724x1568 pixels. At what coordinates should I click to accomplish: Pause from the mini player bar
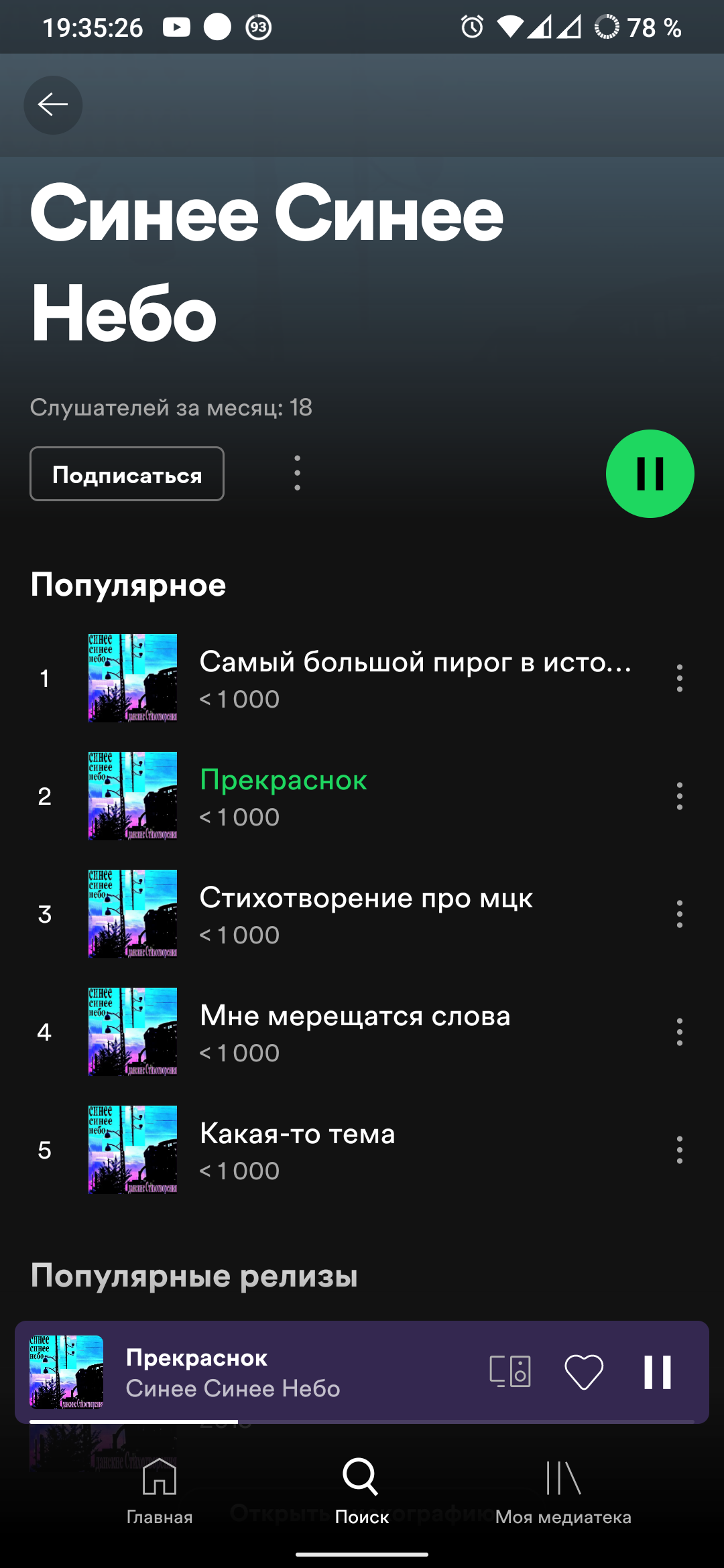point(657,1372)
